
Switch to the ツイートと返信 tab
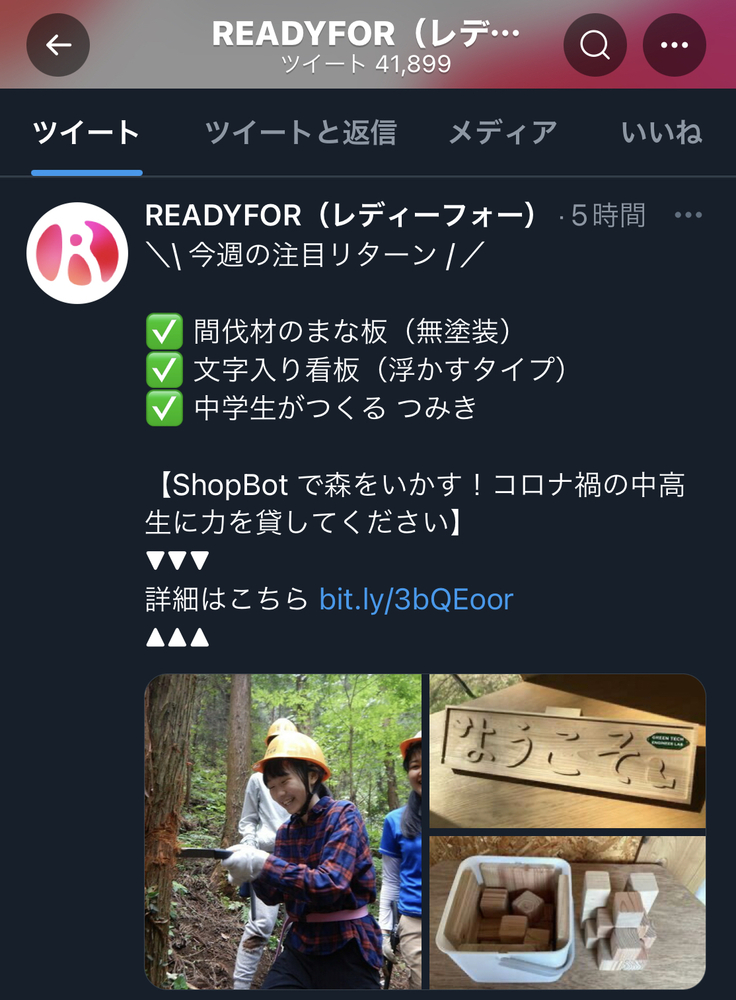[x=300, y=132]
